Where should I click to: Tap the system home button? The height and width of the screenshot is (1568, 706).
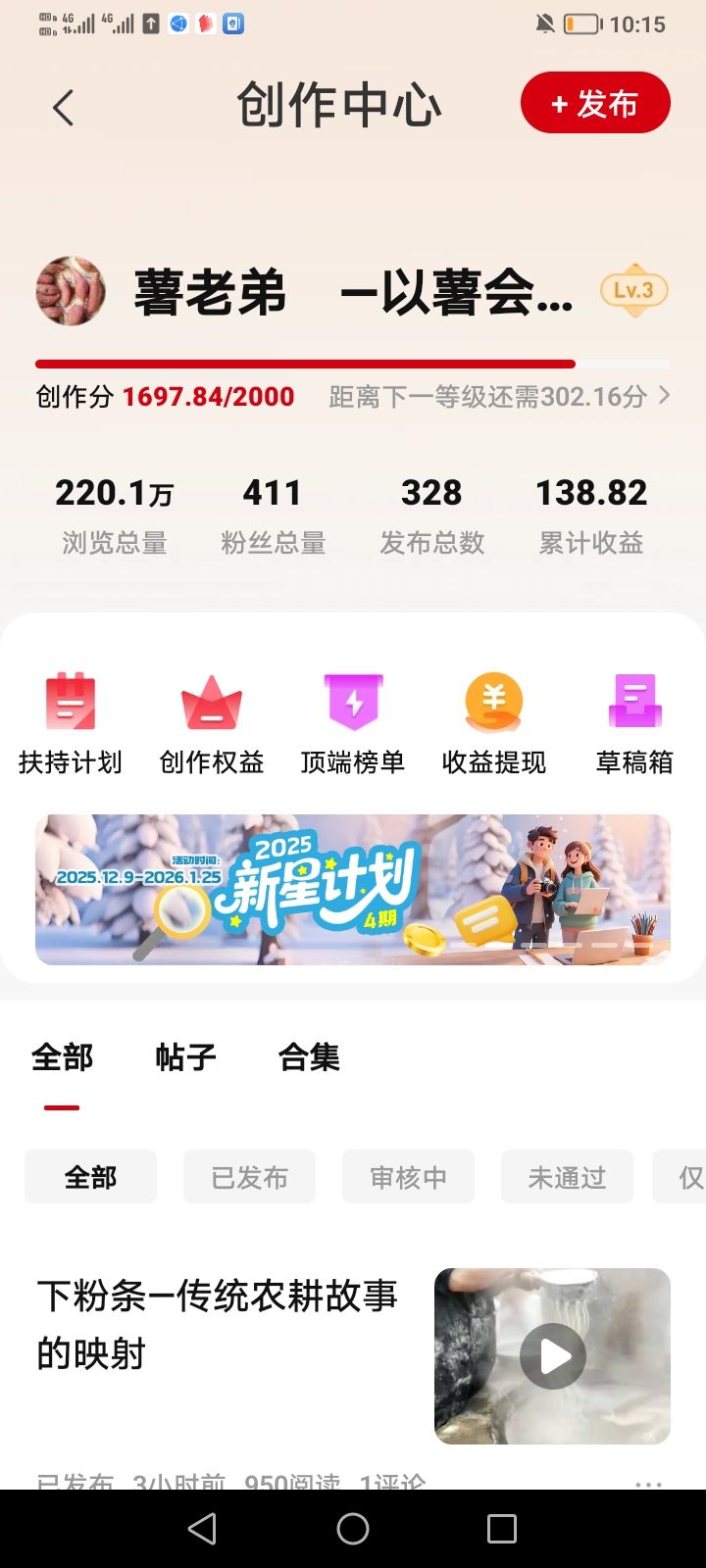(353, 1529)
